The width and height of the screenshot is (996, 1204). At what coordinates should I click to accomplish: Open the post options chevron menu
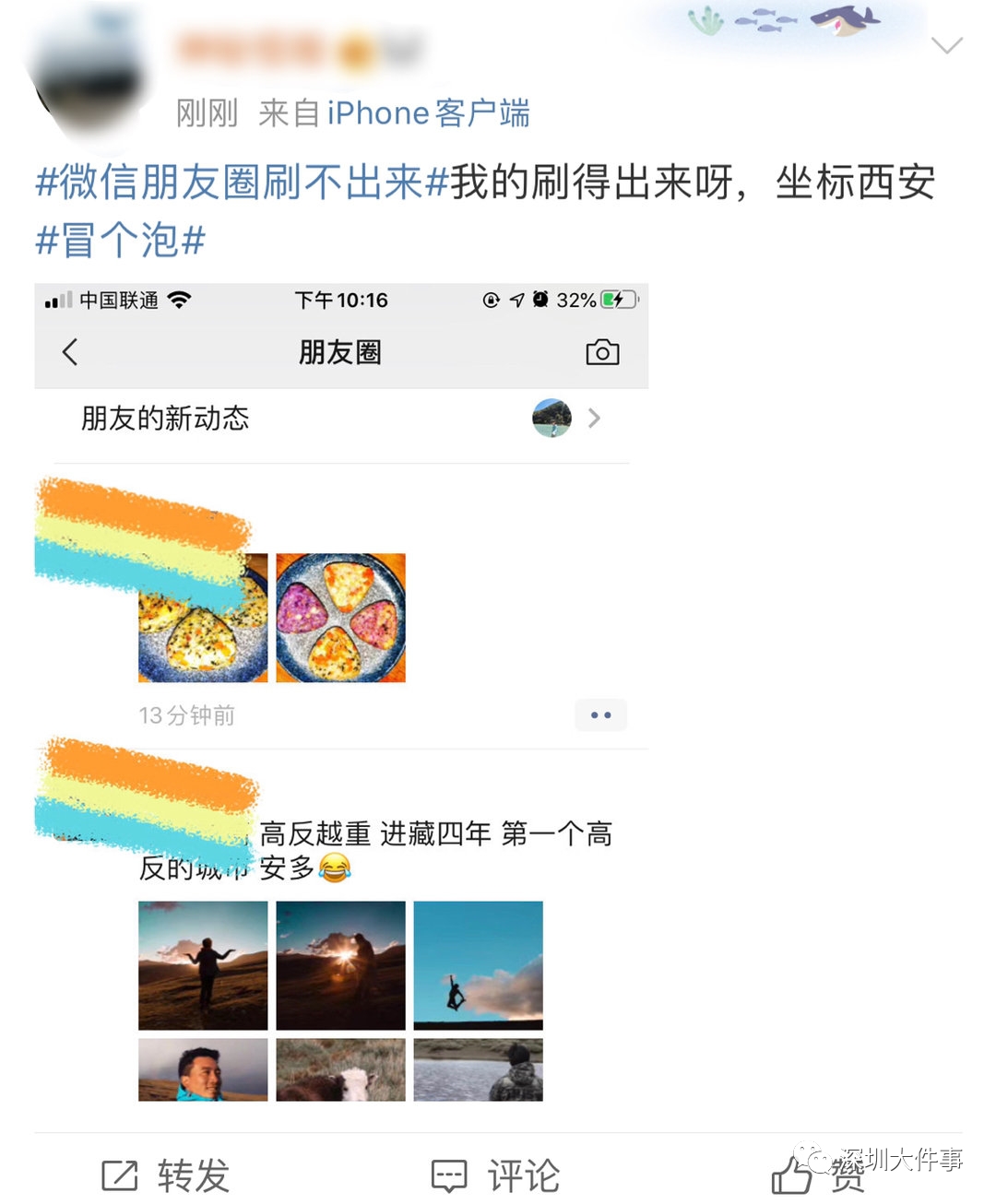pyautogui.click(x=947, y=45)
